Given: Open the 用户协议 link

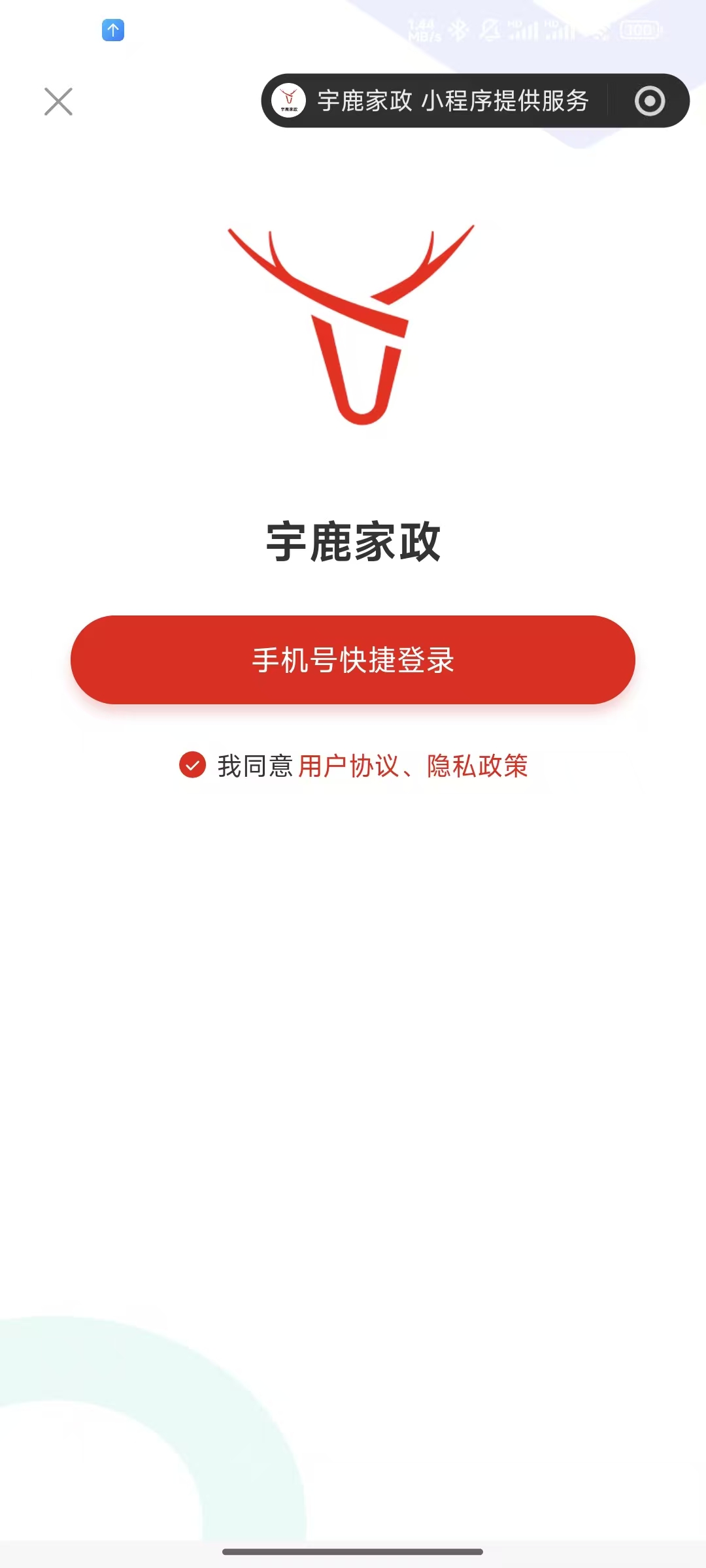Looking at the screenshot, I should pos(348,766).
